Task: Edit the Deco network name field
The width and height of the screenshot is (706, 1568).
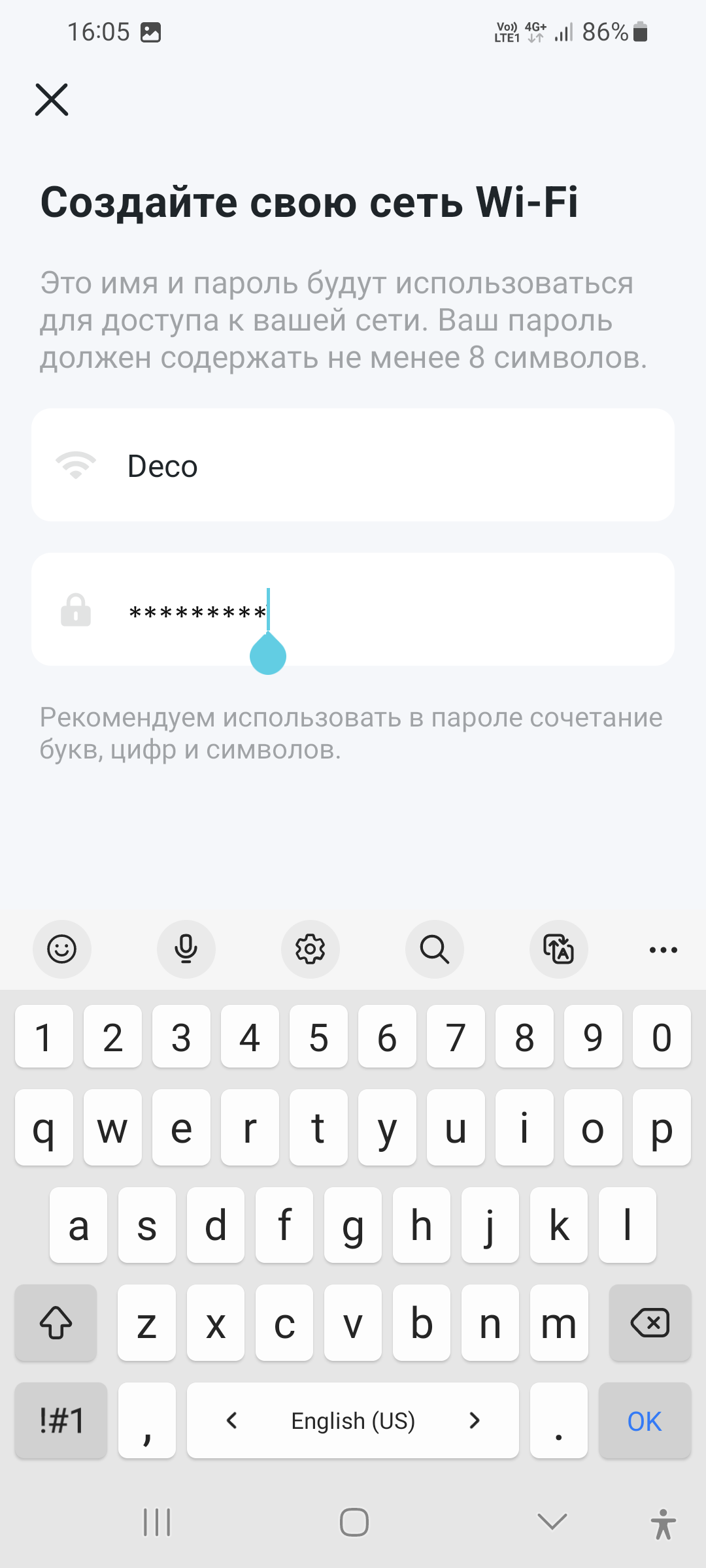Action: pos(353,466)
